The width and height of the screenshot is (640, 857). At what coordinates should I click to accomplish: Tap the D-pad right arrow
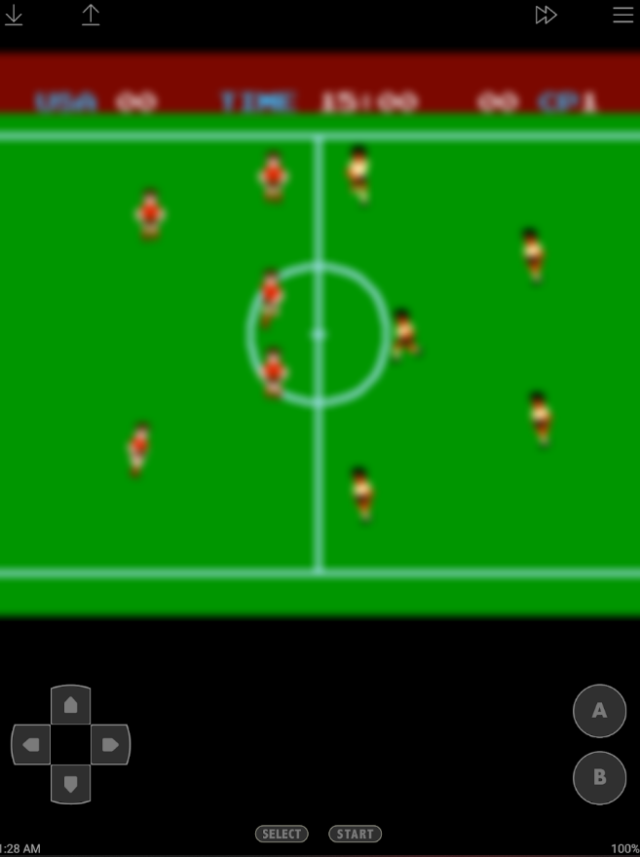(x=110, y=744)
